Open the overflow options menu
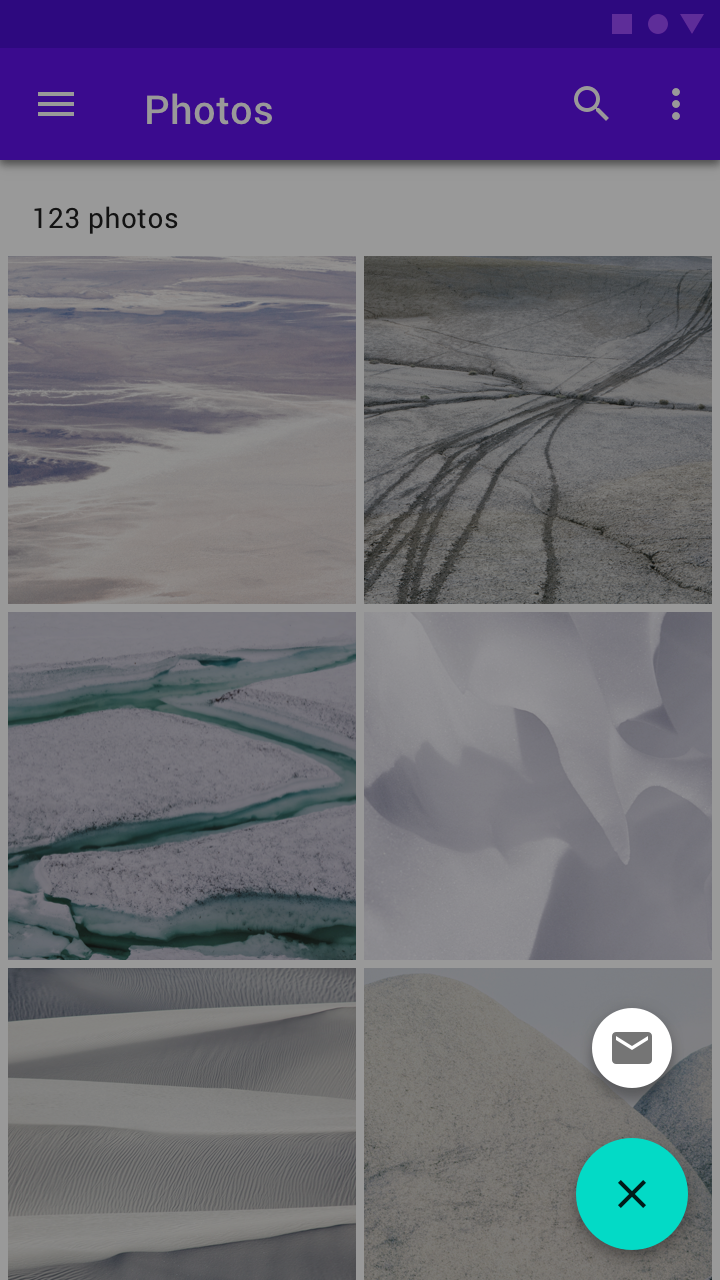The height and width of the screenshot is (1280, 720). (676, 104)
